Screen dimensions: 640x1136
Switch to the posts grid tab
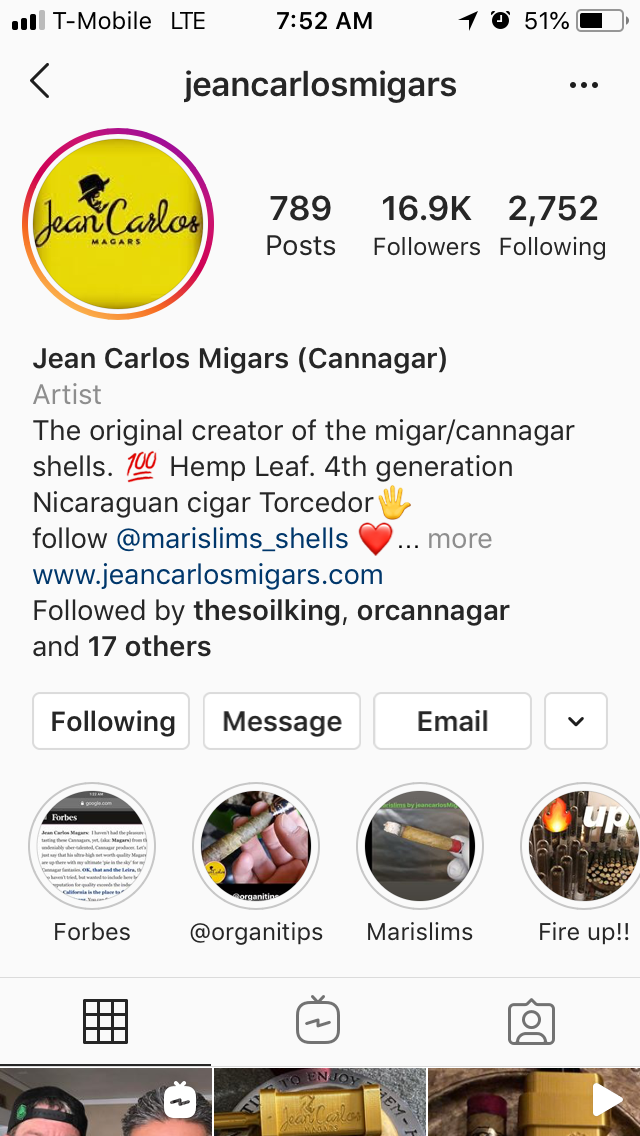coord(105,1020)
